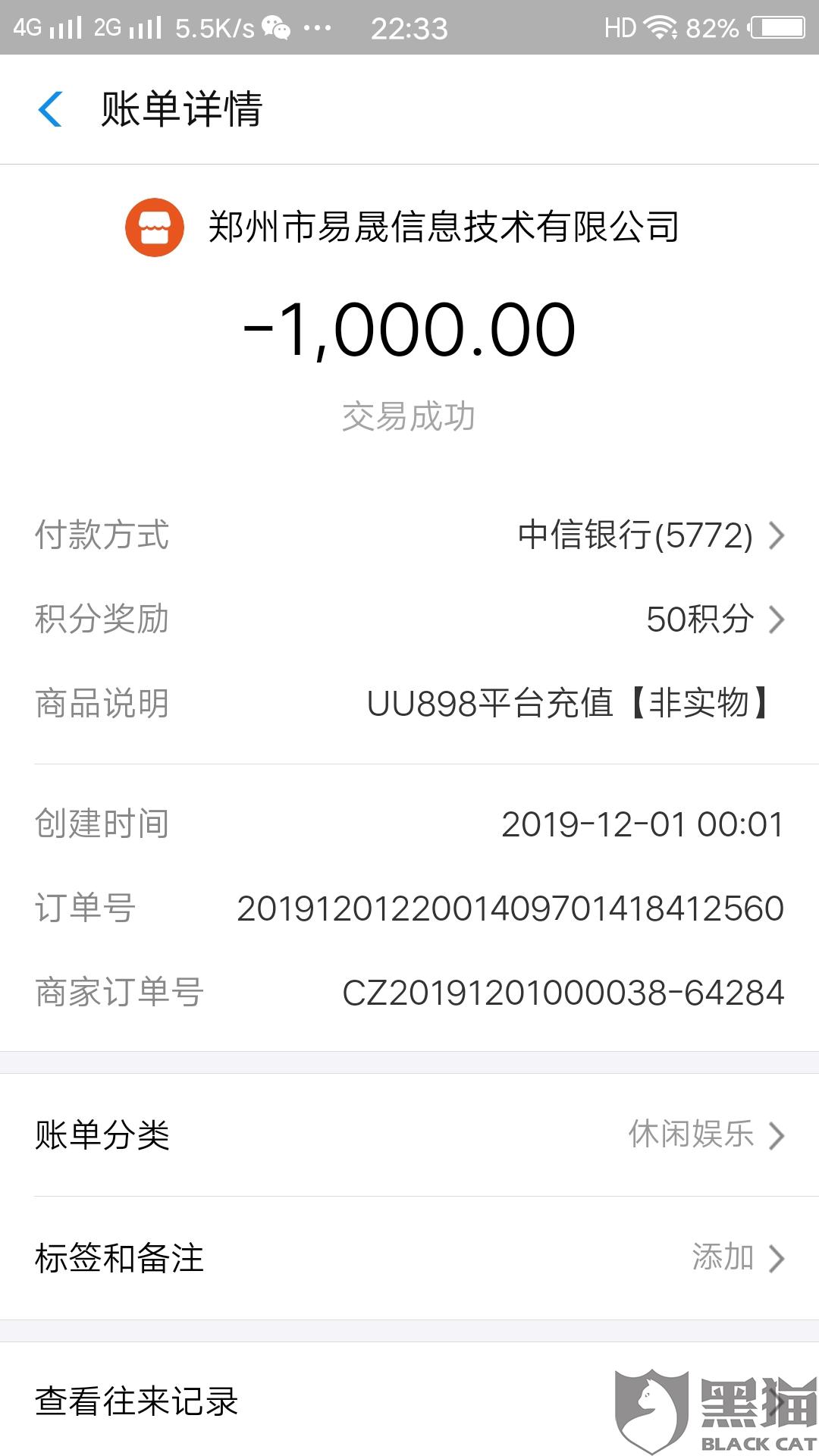This screenshot has height=1456, width=819.
Task: Add a tag under 标签和备注
Action: (736, 1258)
